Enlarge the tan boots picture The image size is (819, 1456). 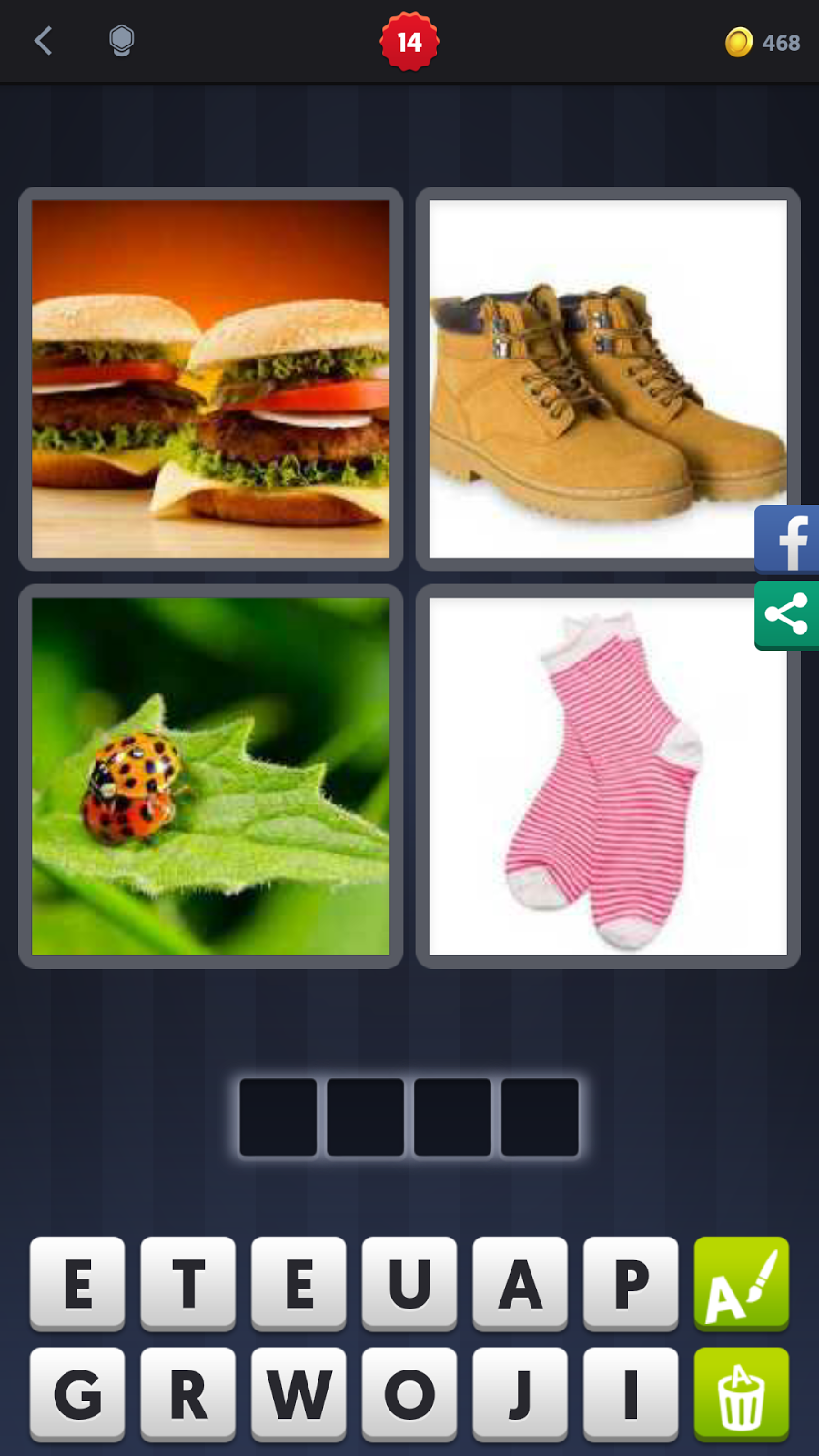pos(607,379)
